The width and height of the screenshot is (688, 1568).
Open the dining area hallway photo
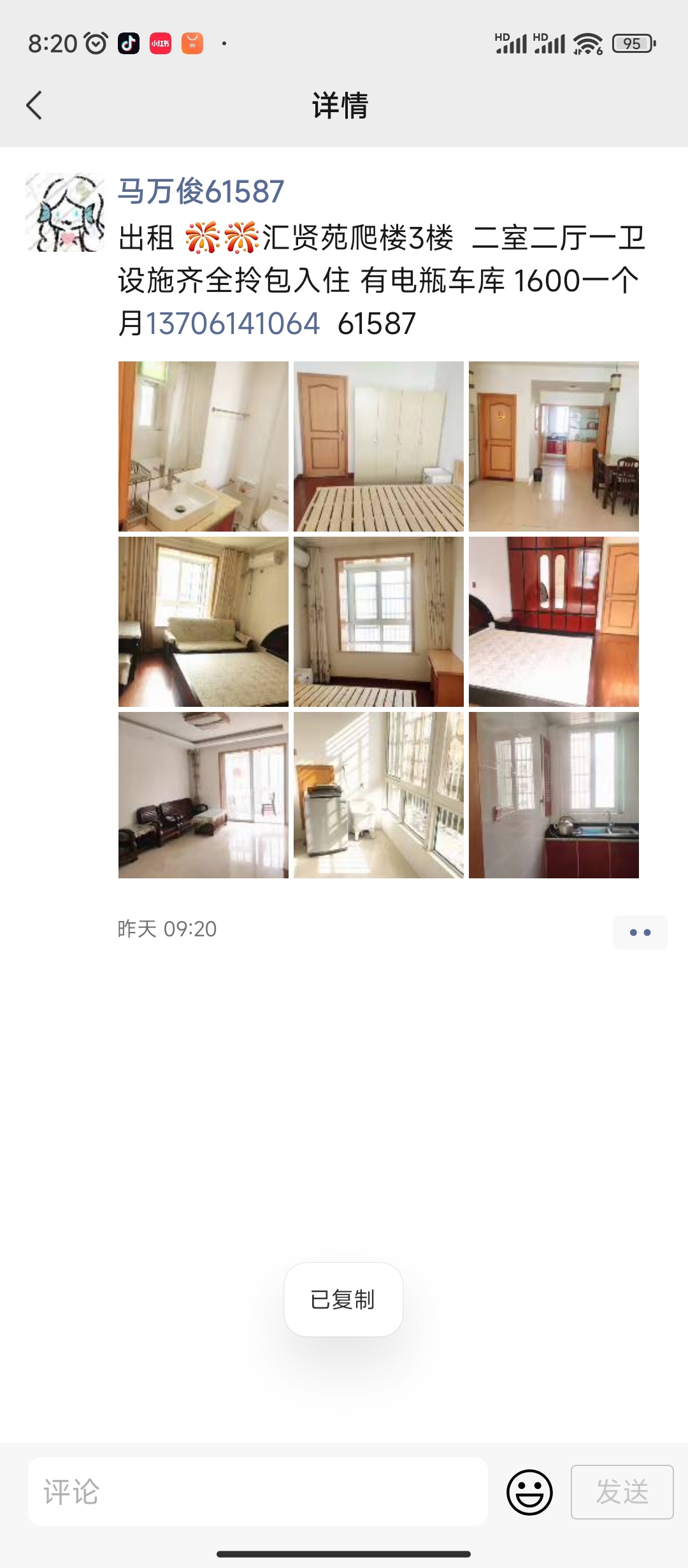(x=554, y=446)
